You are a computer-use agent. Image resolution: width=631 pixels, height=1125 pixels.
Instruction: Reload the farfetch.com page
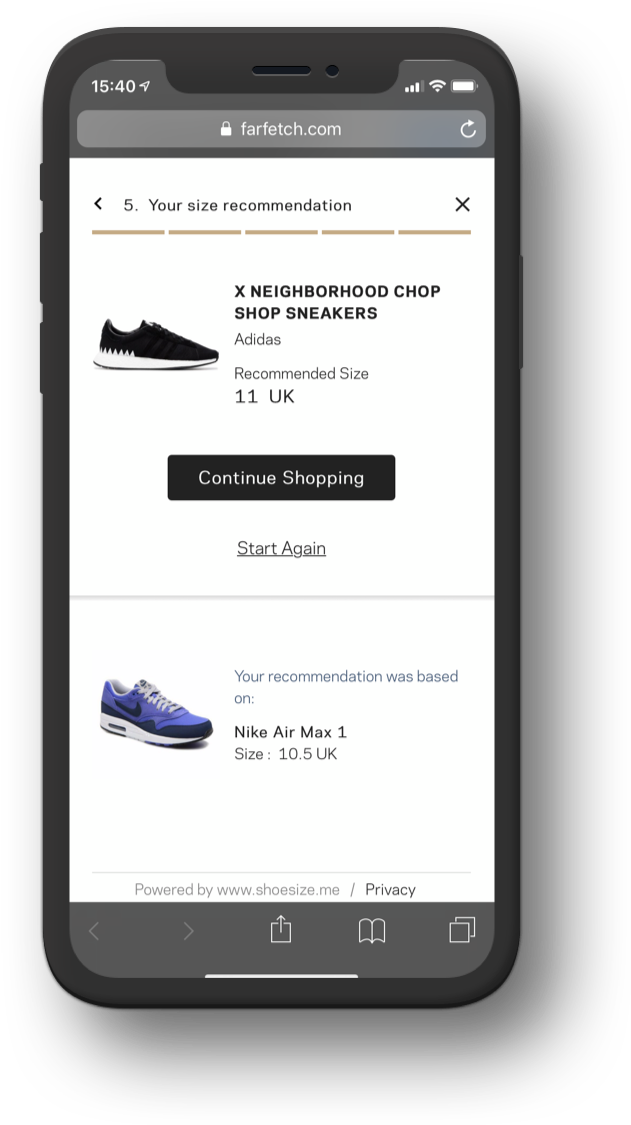tap(468, 129)
